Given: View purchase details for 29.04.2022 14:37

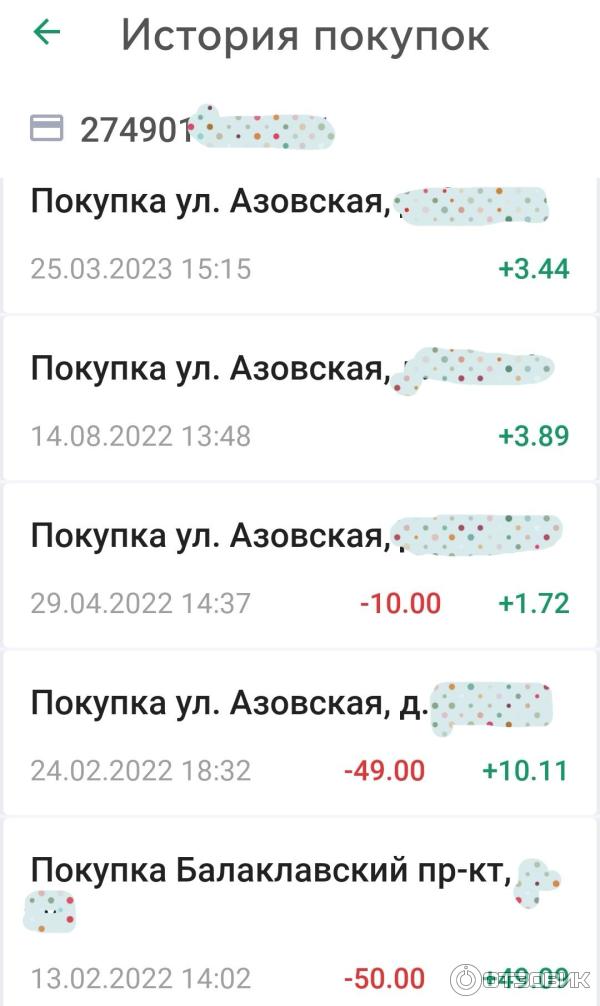Looking at the screenshot, I should (300, 567).
